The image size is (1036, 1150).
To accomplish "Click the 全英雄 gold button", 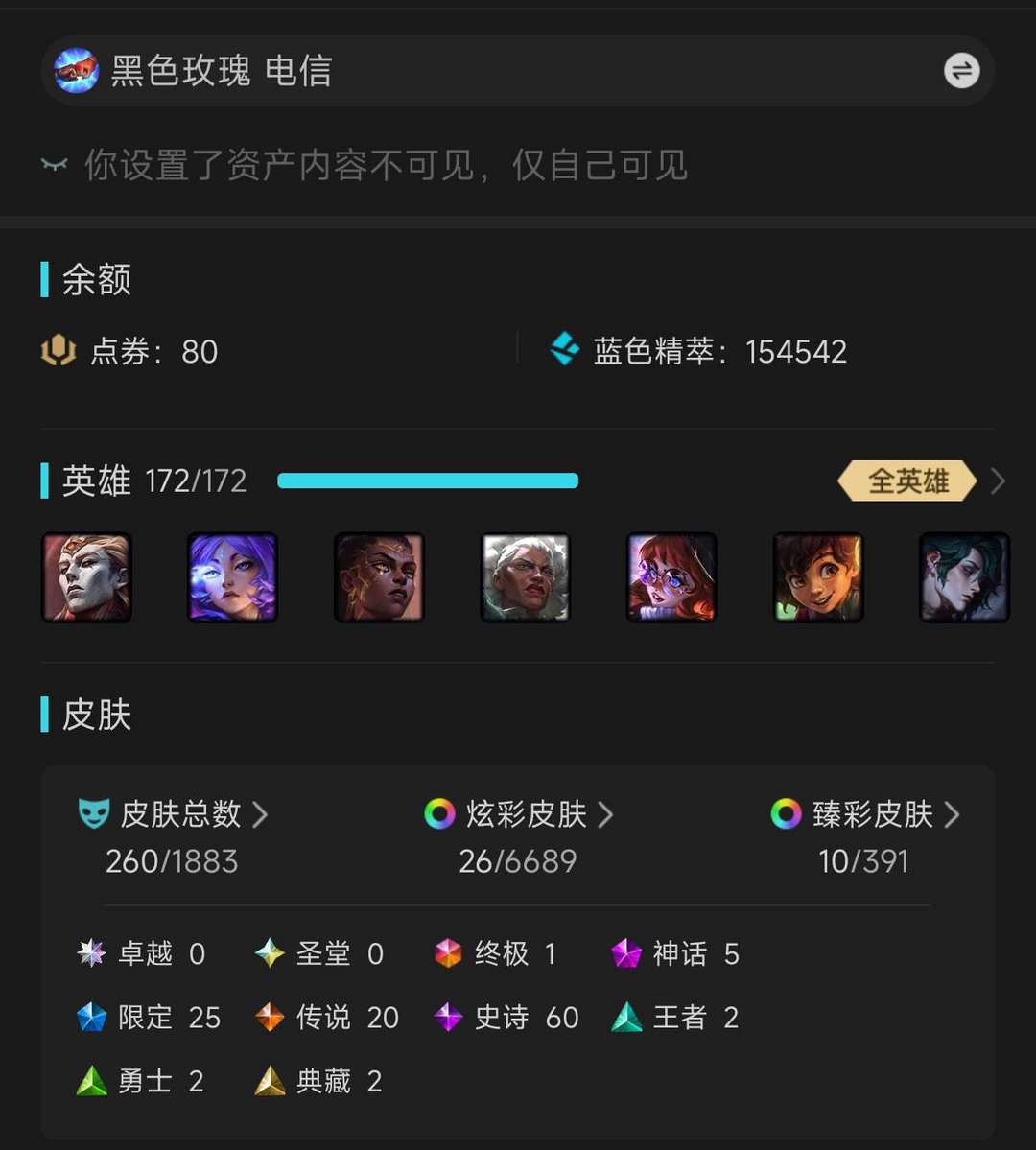I will (x=906, y=481).
